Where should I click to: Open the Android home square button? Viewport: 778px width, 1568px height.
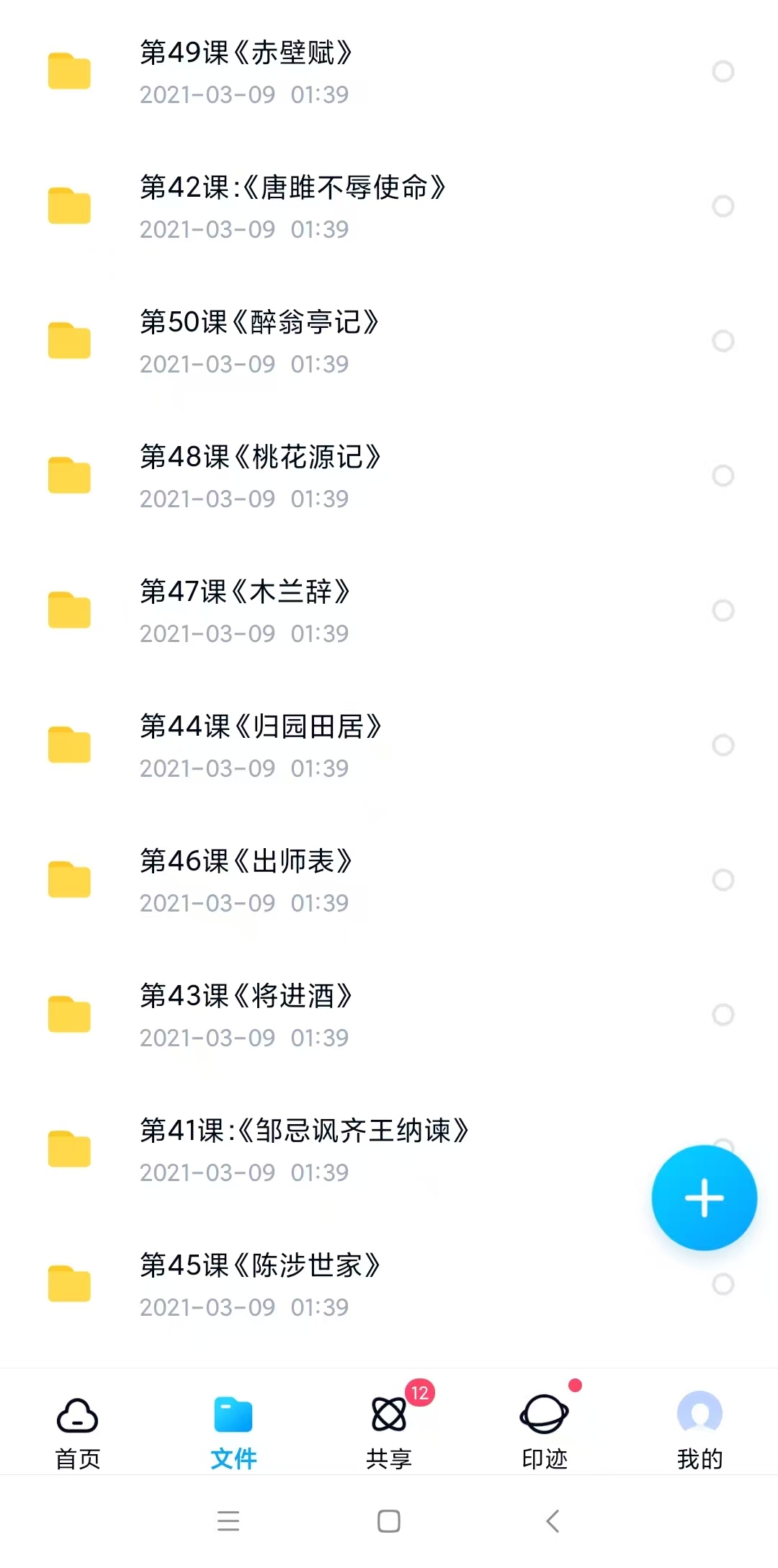click(x=389, y=1520)
